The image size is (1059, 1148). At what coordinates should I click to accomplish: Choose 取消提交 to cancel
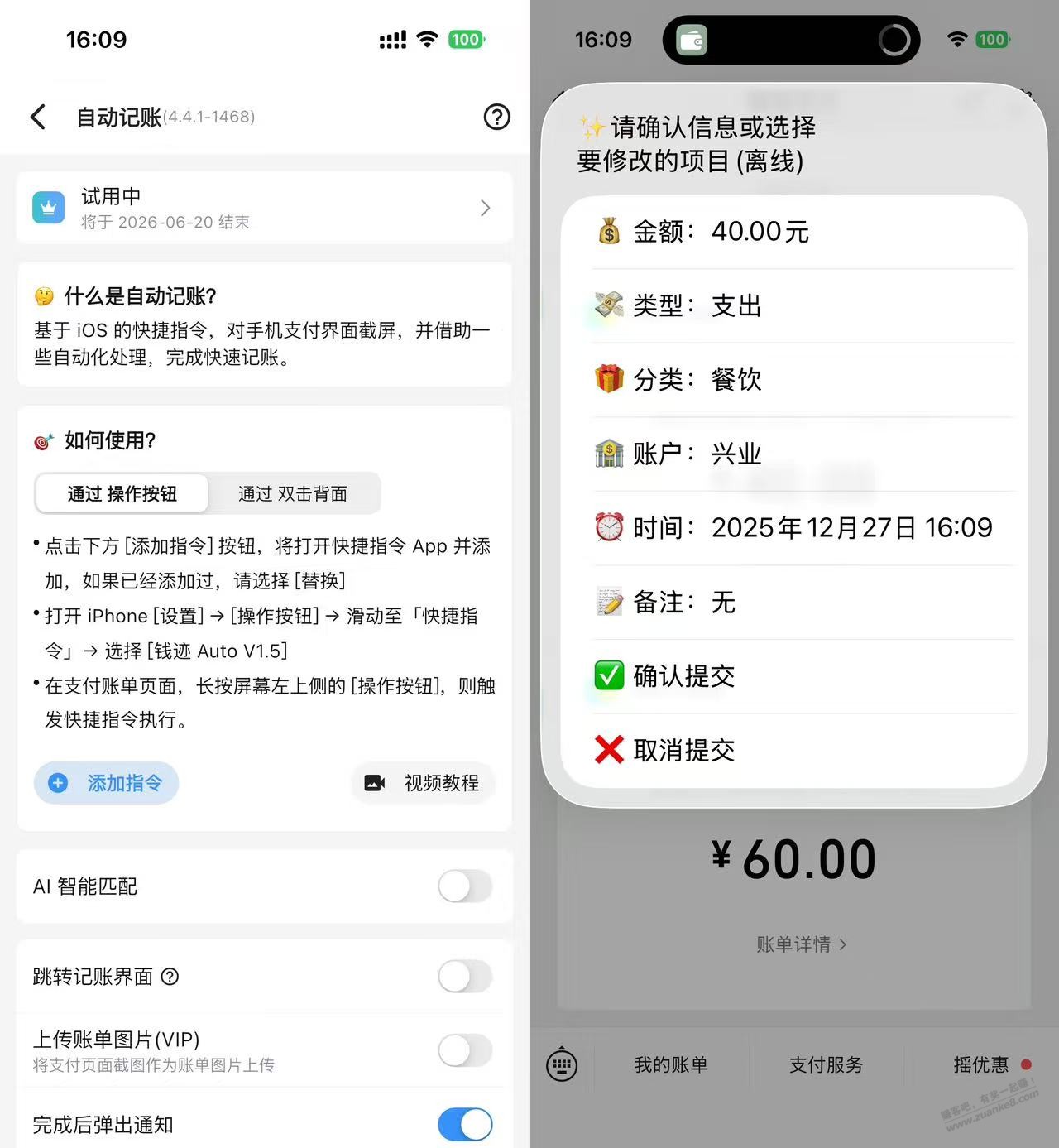point(793,750)
